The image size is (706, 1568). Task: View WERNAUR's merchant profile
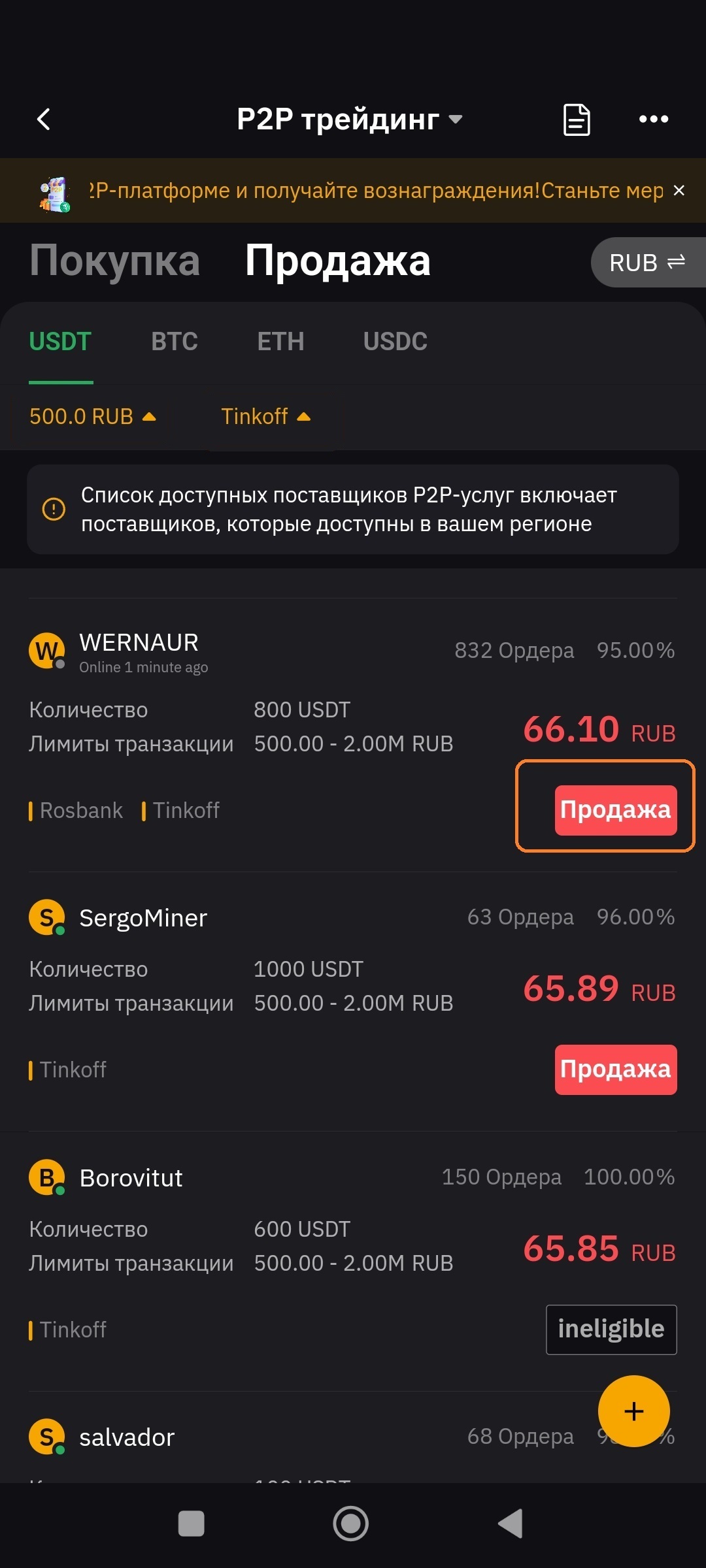(x=139, y=644)
